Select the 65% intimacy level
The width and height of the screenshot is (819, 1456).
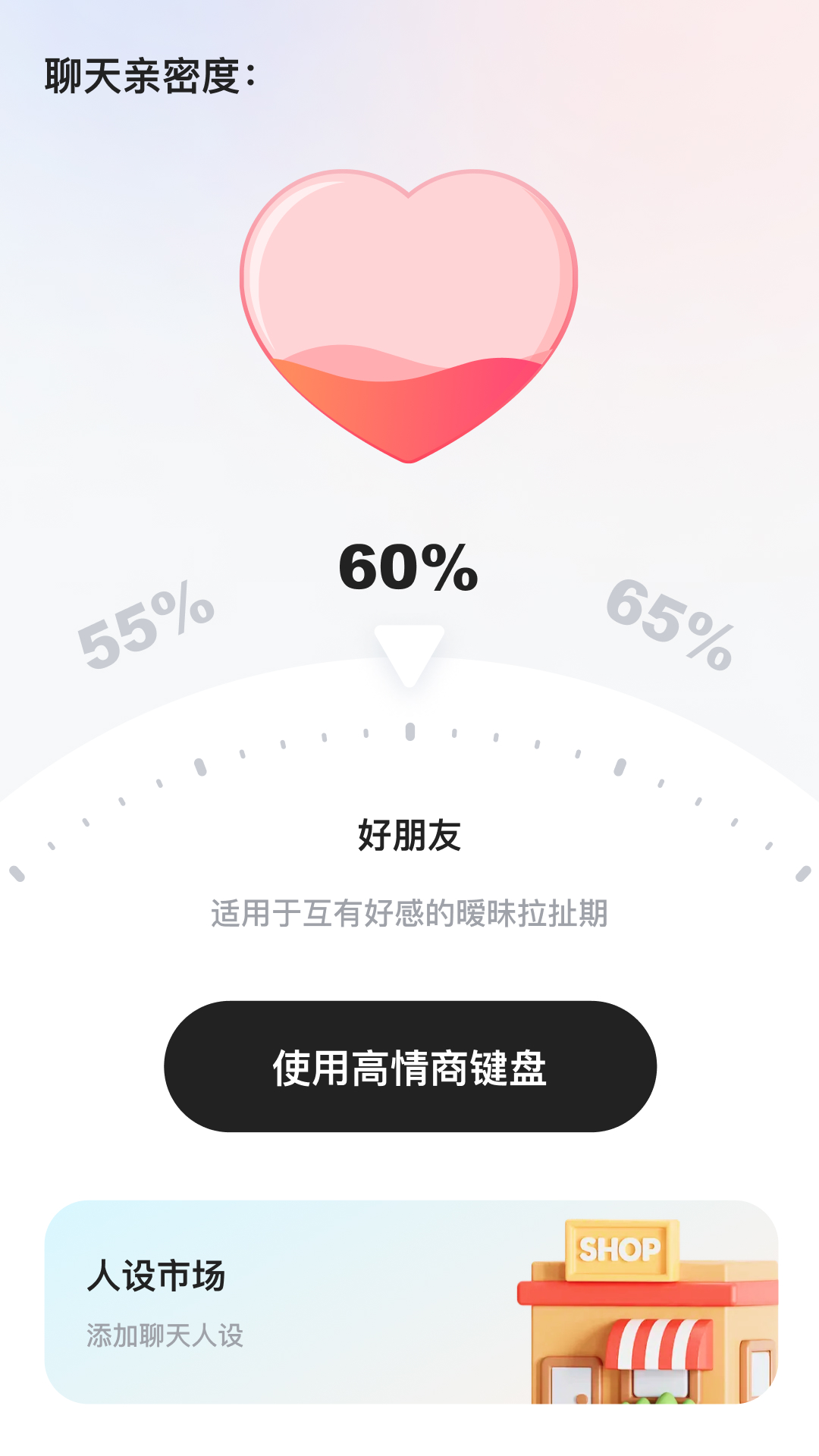[670, 623]
